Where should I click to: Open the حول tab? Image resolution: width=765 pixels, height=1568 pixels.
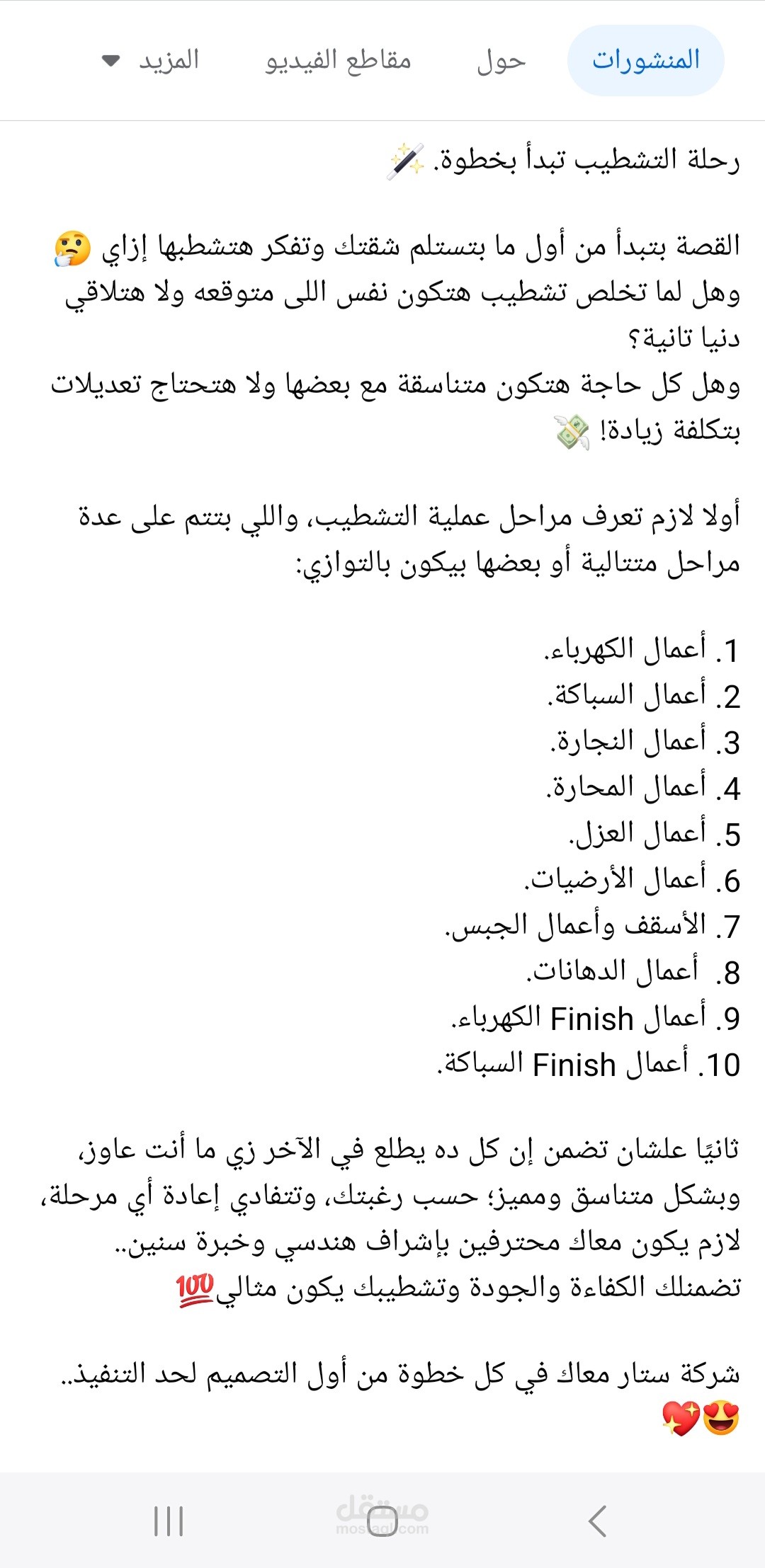pyautogui.click(x=501, y=61)
